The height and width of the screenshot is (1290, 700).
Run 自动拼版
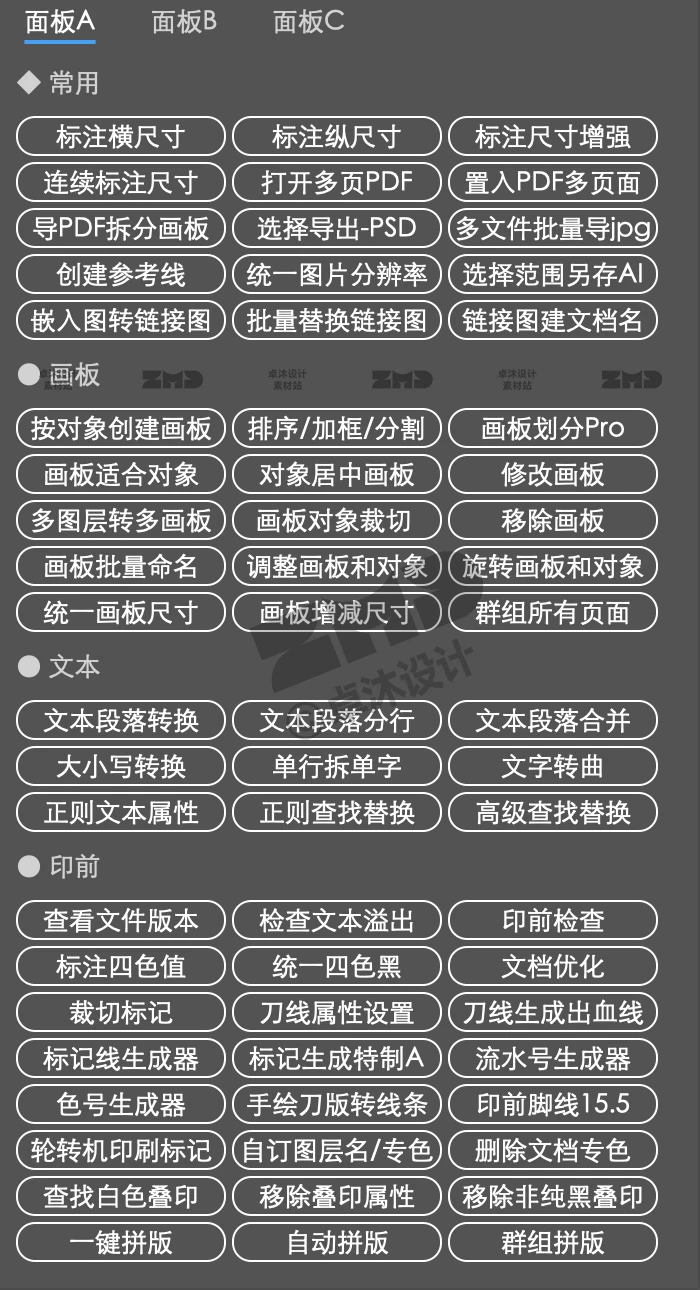pyautogui.click(x=337, y=1242)
